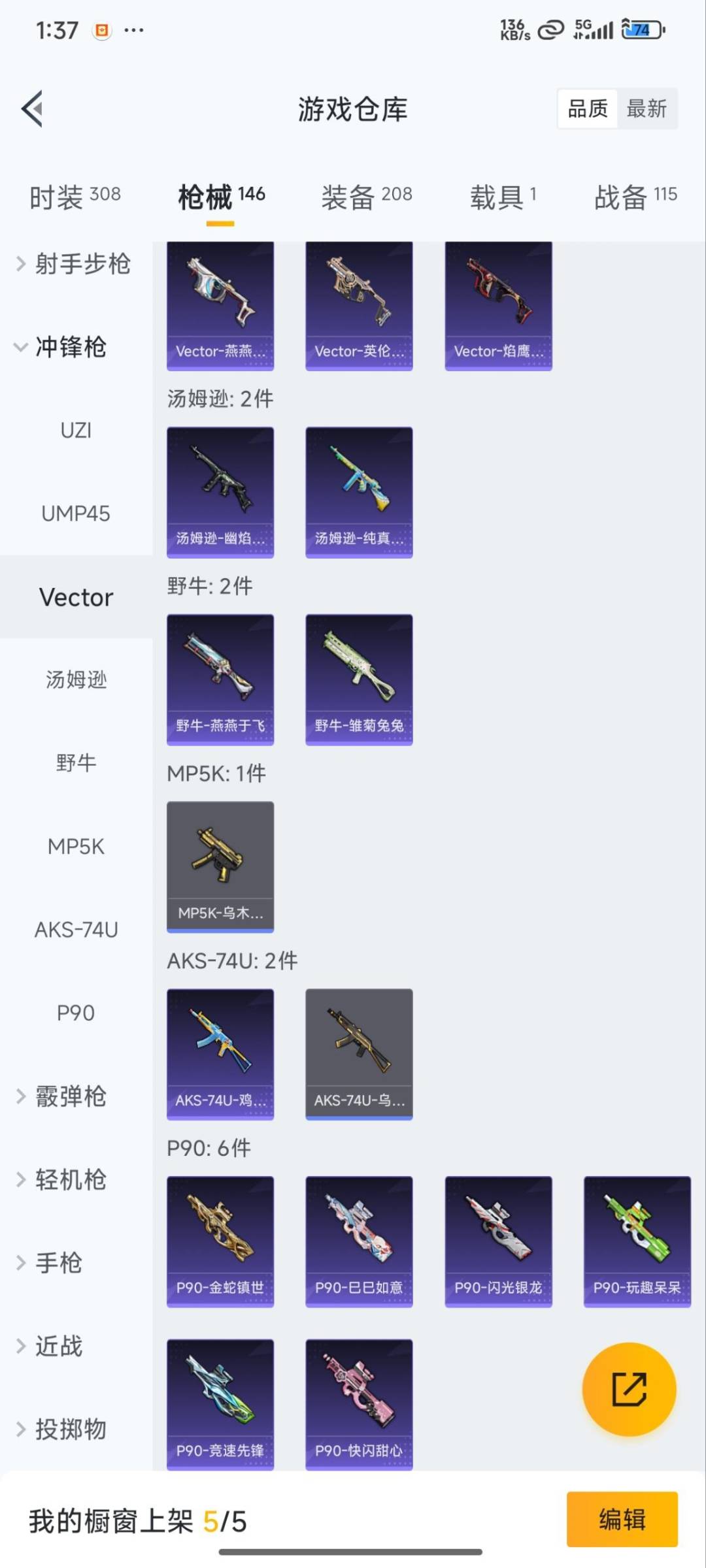Open the 战备 tab
Screen dimensions: 706x1568
click(x=635, y=196)
